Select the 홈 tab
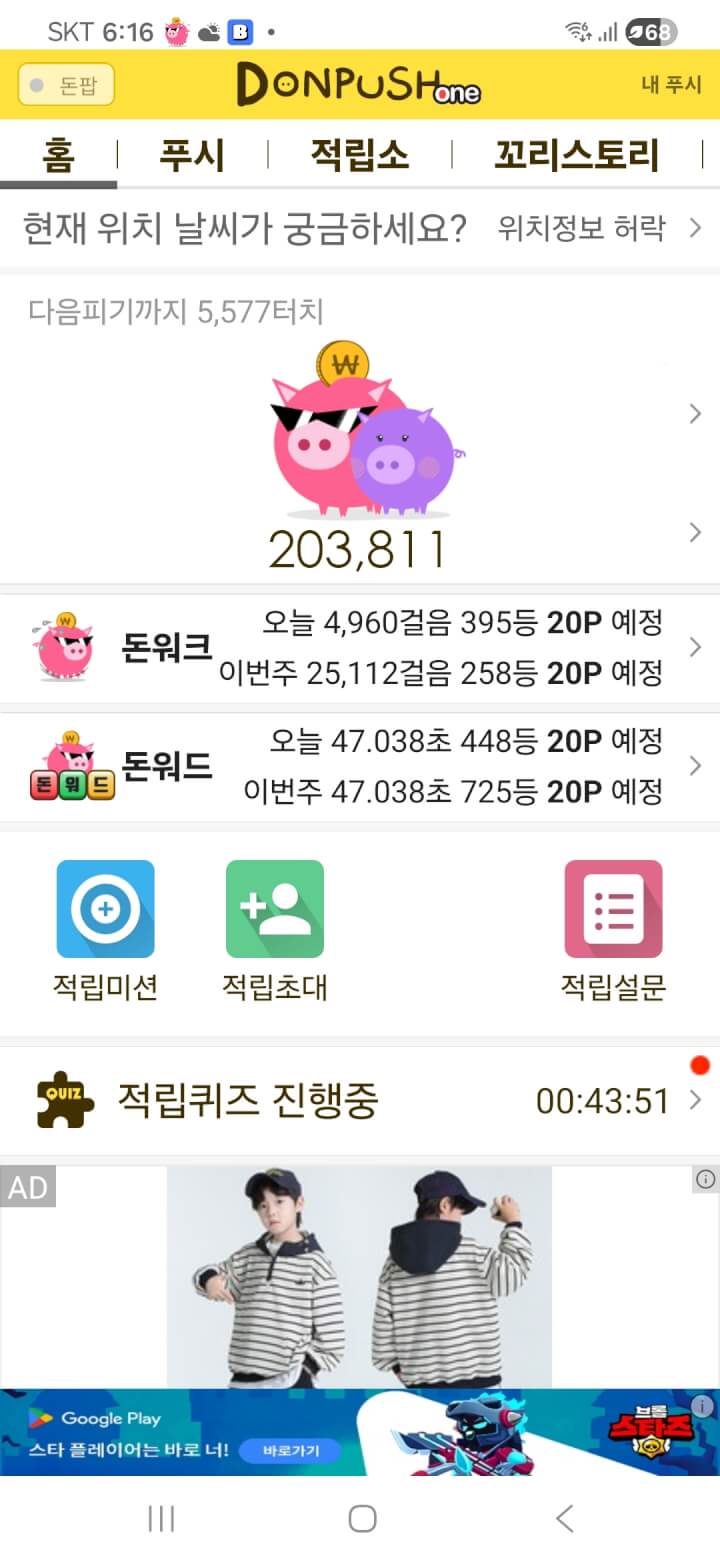This screenshot has height=1560, width=720. (x=58, y=155)
